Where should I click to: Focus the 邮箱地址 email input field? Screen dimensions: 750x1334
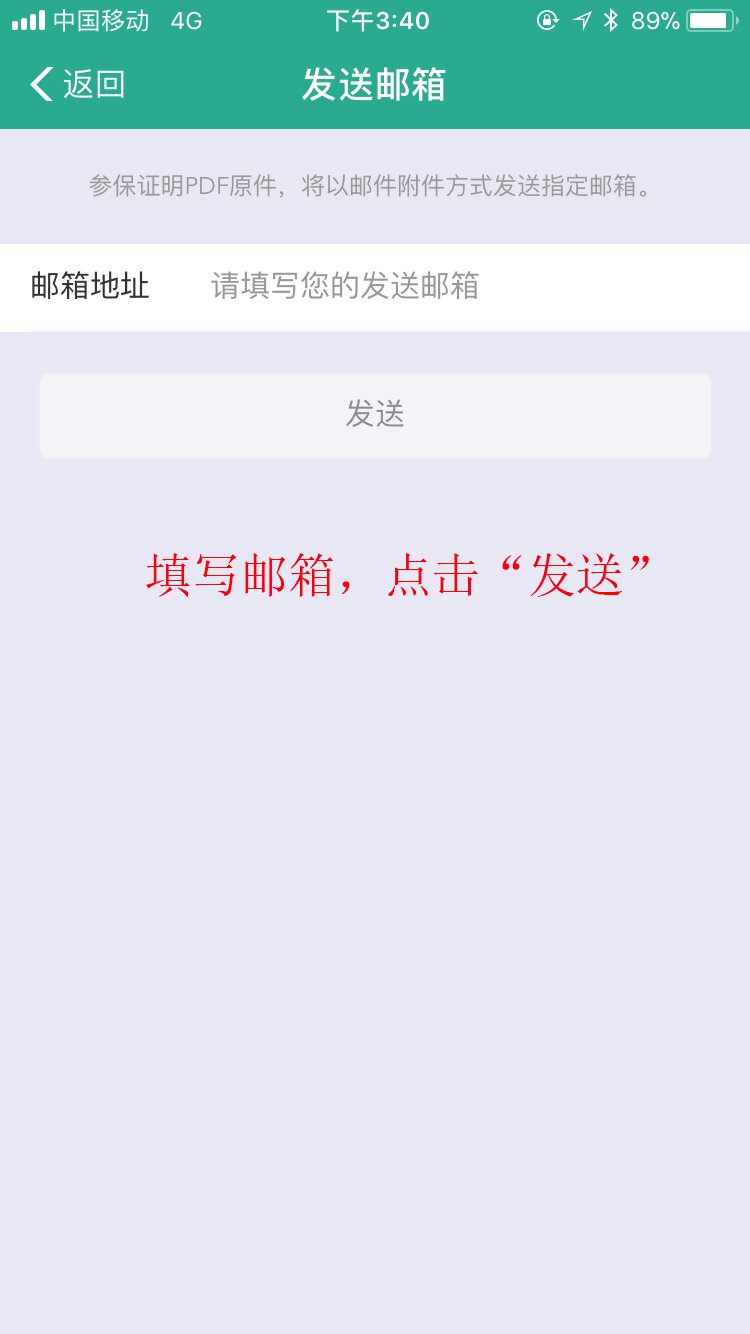point(460,287)
